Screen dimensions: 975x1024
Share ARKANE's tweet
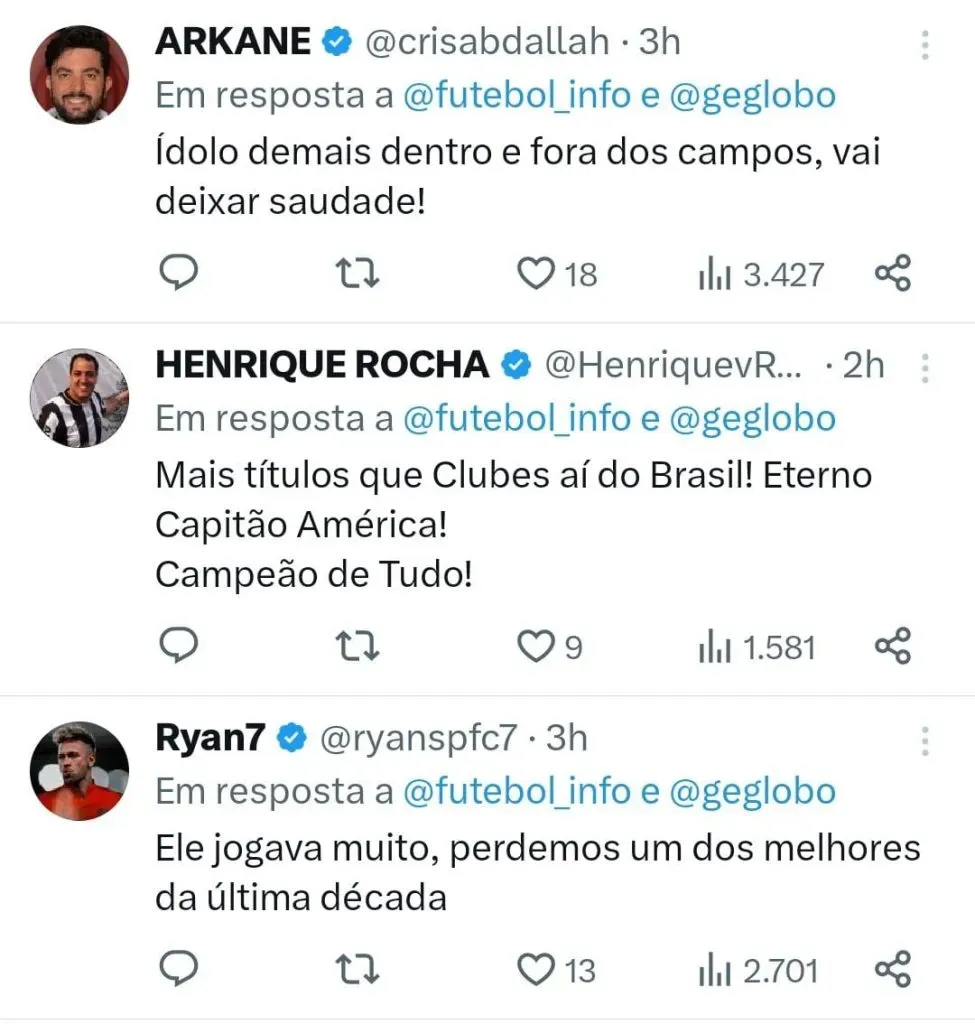click(893, 272)
